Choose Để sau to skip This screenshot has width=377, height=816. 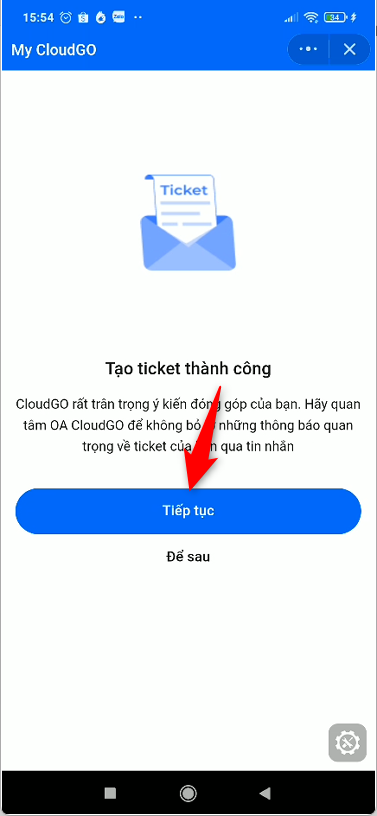[x=188, y=556]
